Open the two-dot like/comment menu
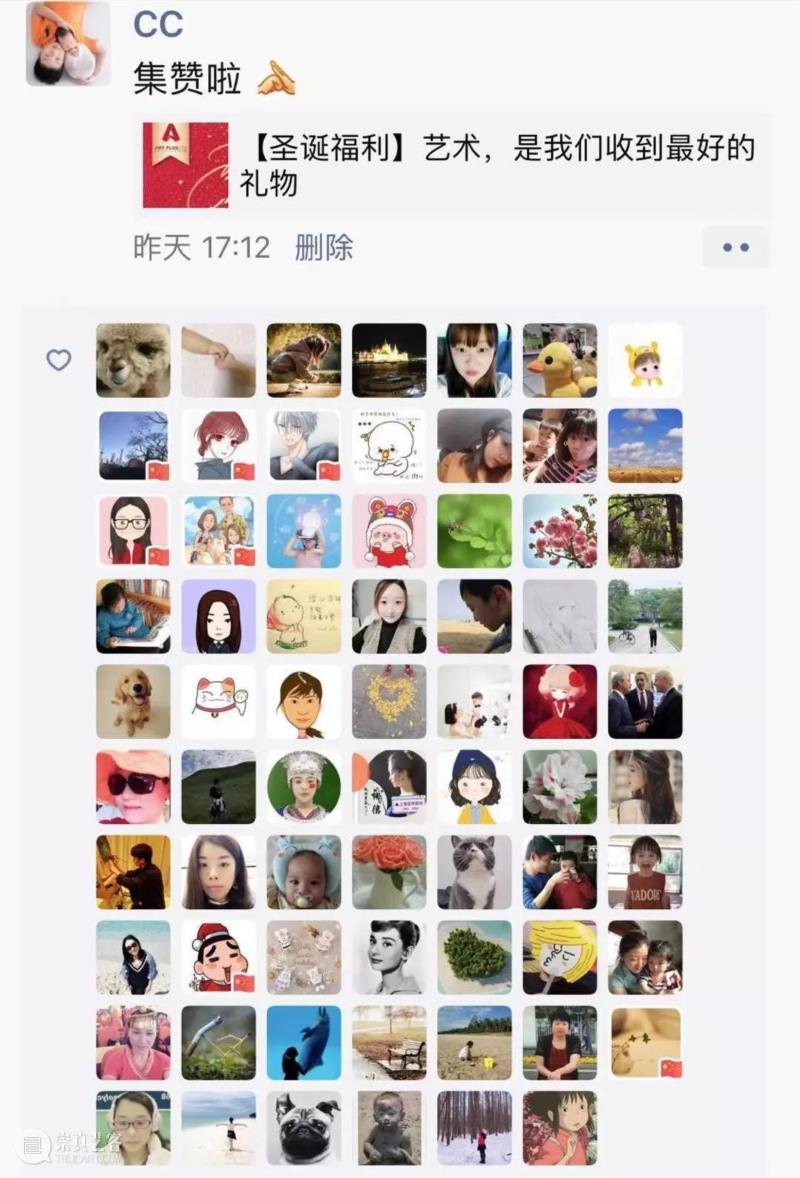Screen dimensions: 800x1178 point(735,247)
